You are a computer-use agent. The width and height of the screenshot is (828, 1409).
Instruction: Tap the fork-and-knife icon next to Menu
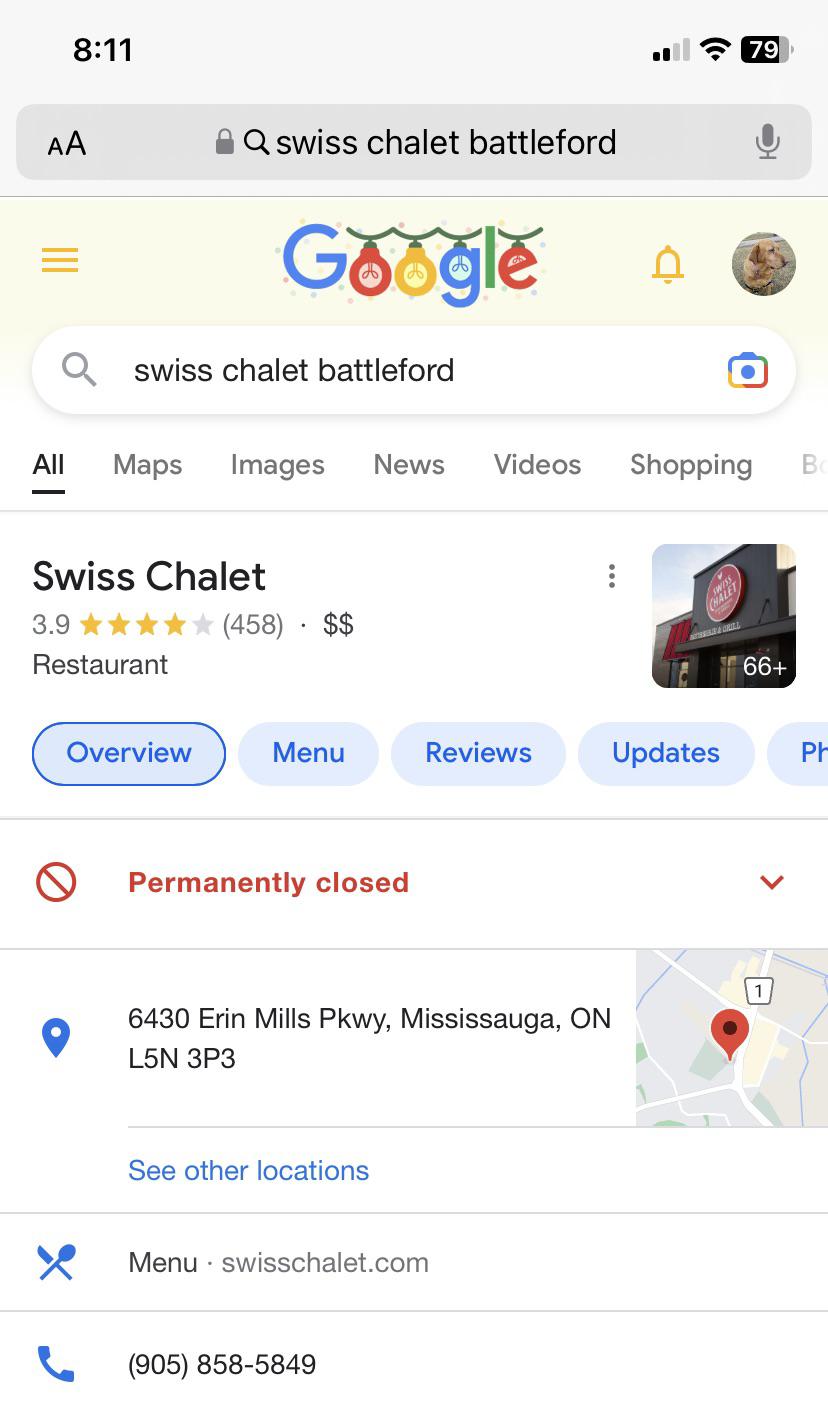pos(56,1262)
